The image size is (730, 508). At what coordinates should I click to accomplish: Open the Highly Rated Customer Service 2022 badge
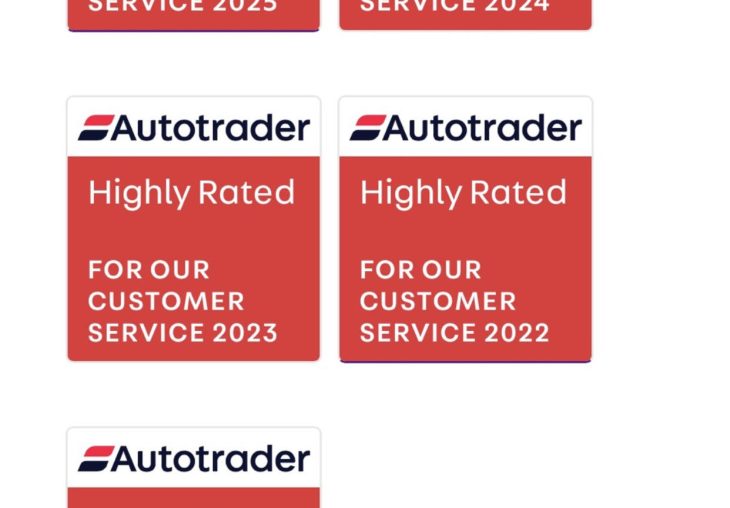pyautogui.click(x=465, y=229)
